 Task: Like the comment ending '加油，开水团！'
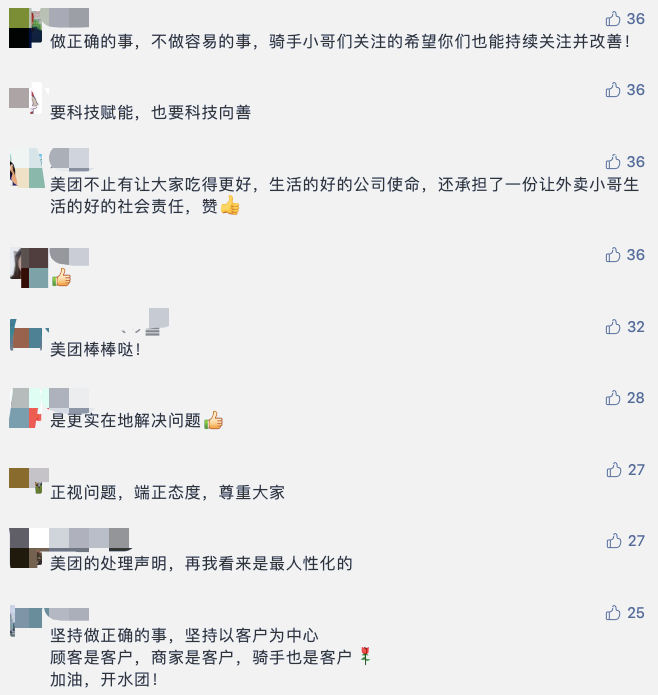click(x=613, y=613)
